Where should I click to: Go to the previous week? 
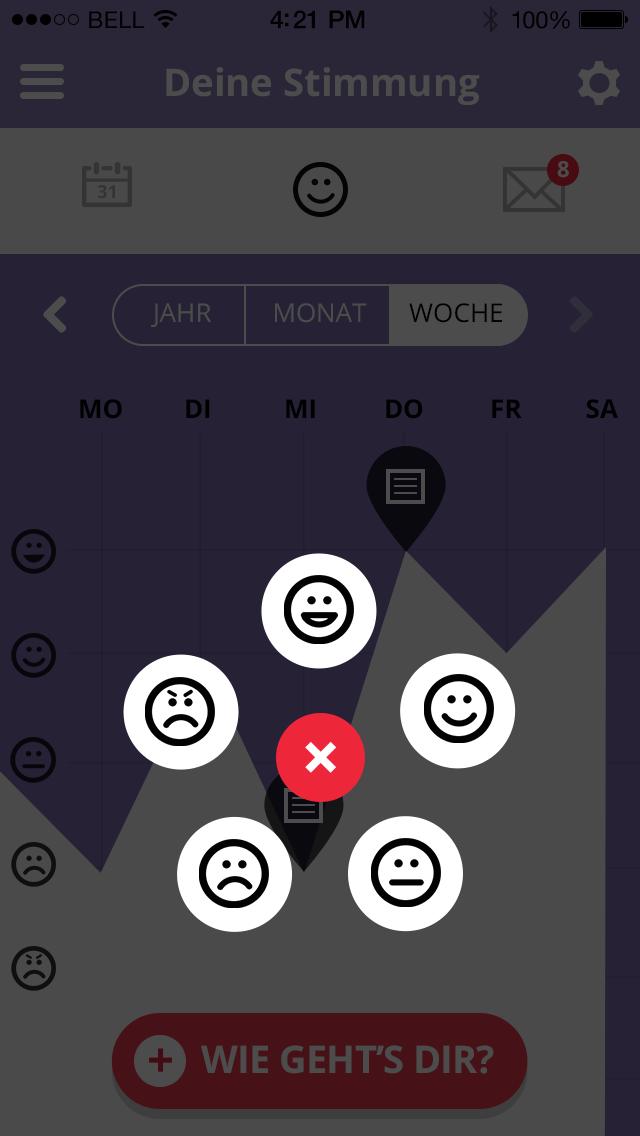pyautogui.click(x=55, y=315)
